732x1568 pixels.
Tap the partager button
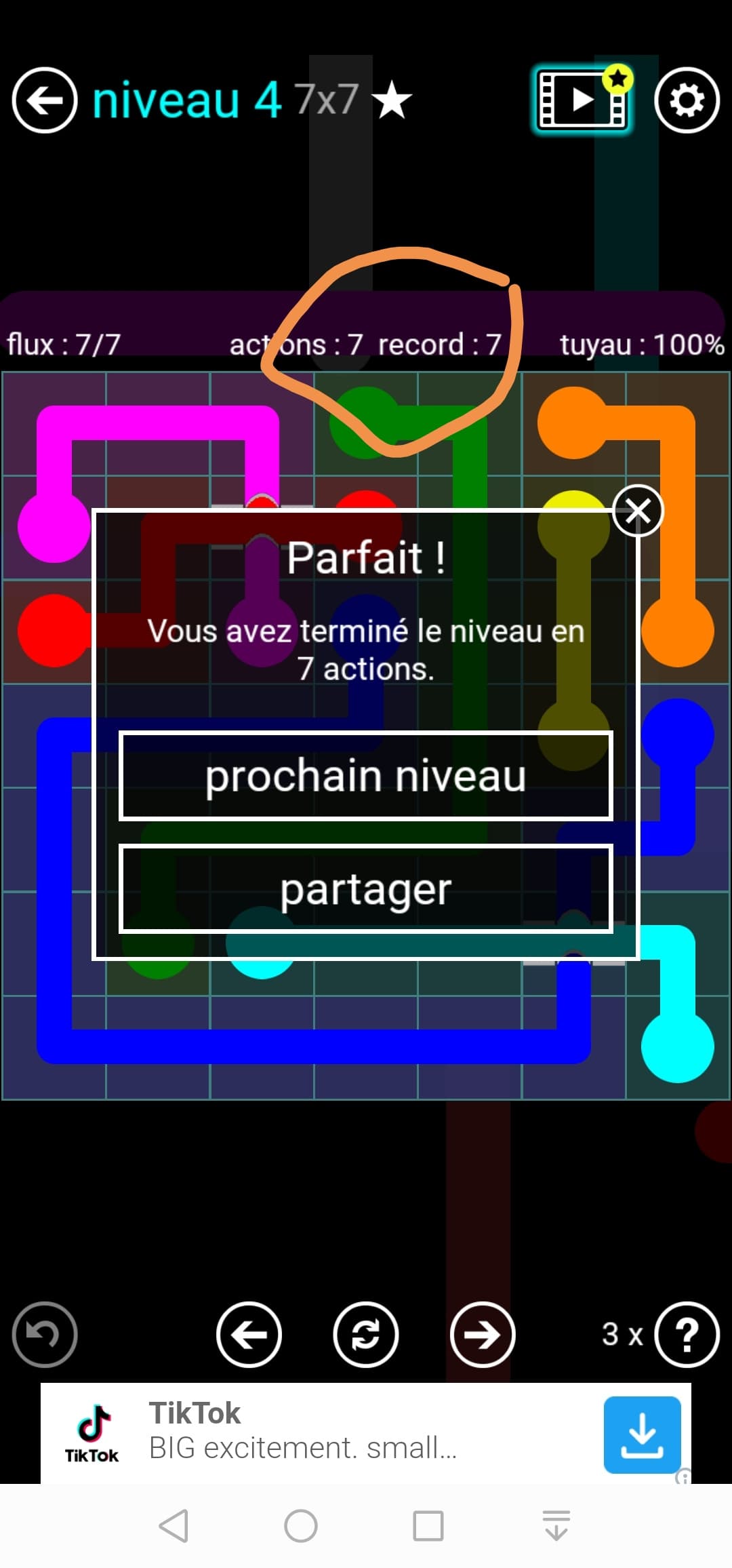(366, 889)
